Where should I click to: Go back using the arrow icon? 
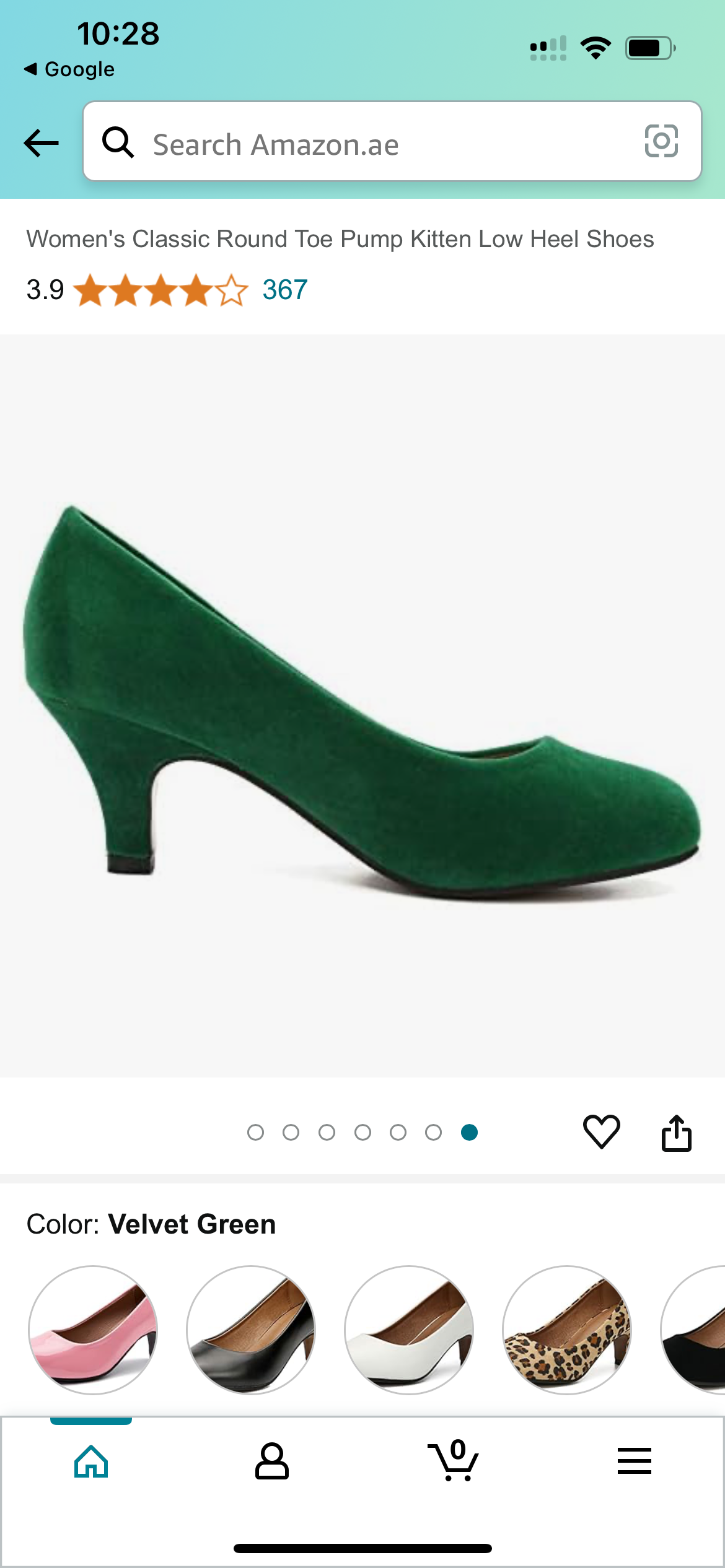pos(41,143)
